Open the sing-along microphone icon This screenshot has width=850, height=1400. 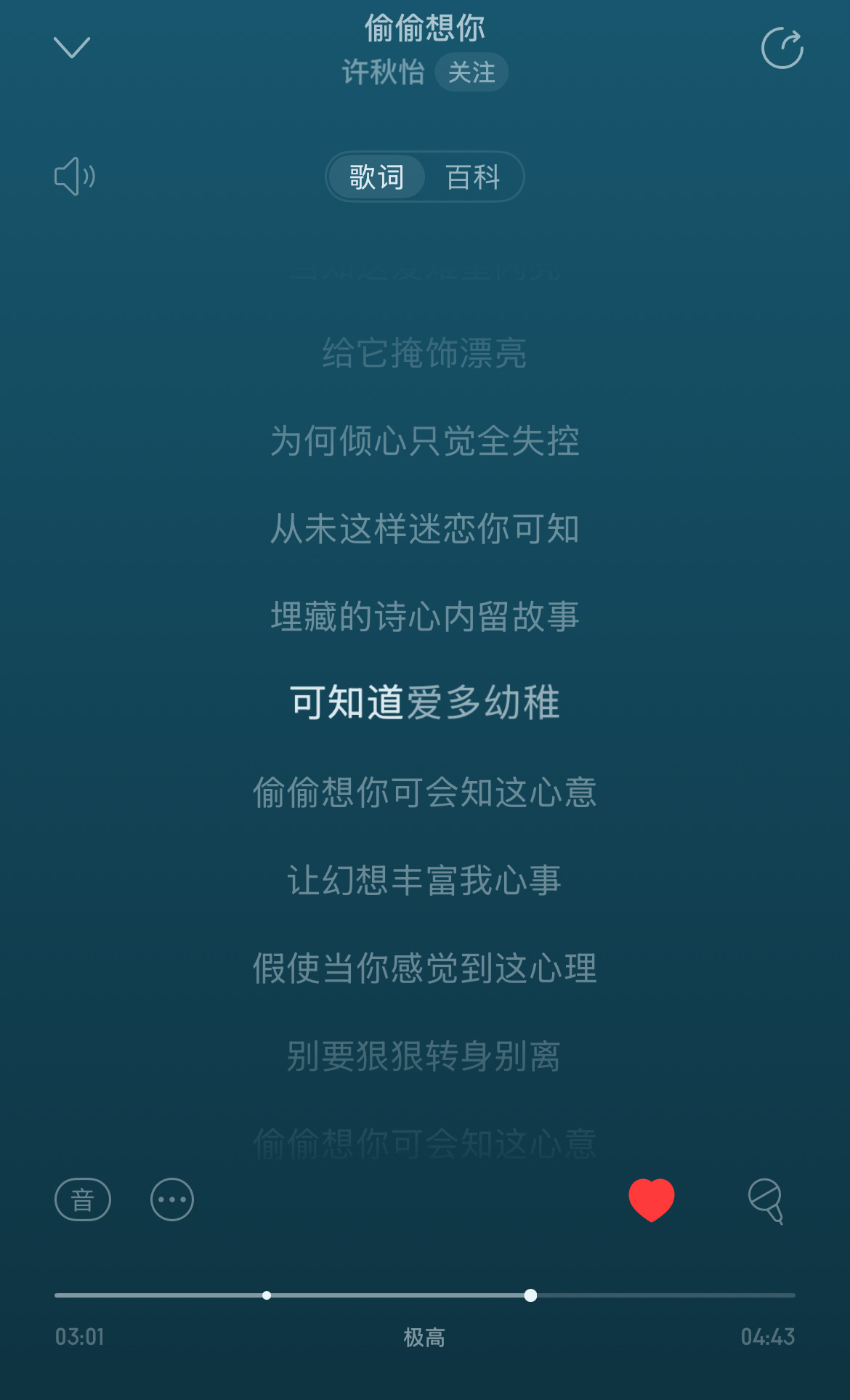[766, 1201]
